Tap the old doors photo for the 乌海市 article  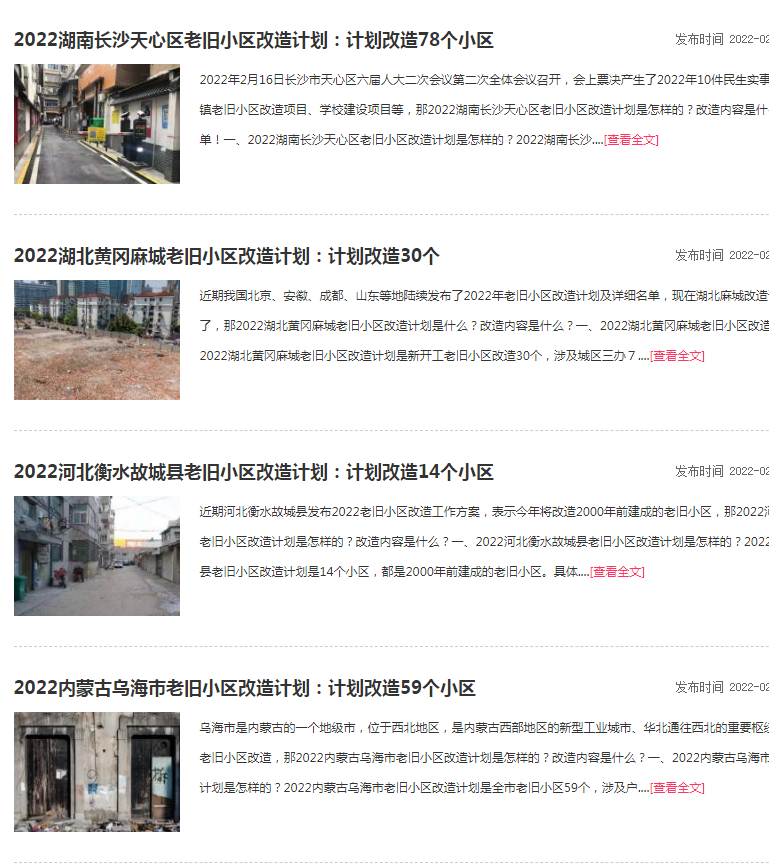pyautogui.click(x=97, y=772)
